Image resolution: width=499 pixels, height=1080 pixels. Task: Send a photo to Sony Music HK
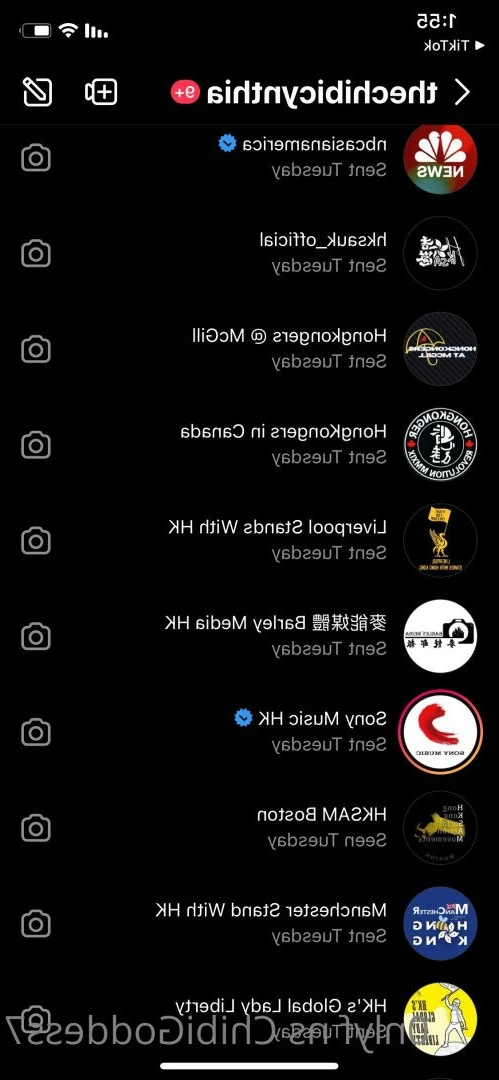(x=36, y=733)
